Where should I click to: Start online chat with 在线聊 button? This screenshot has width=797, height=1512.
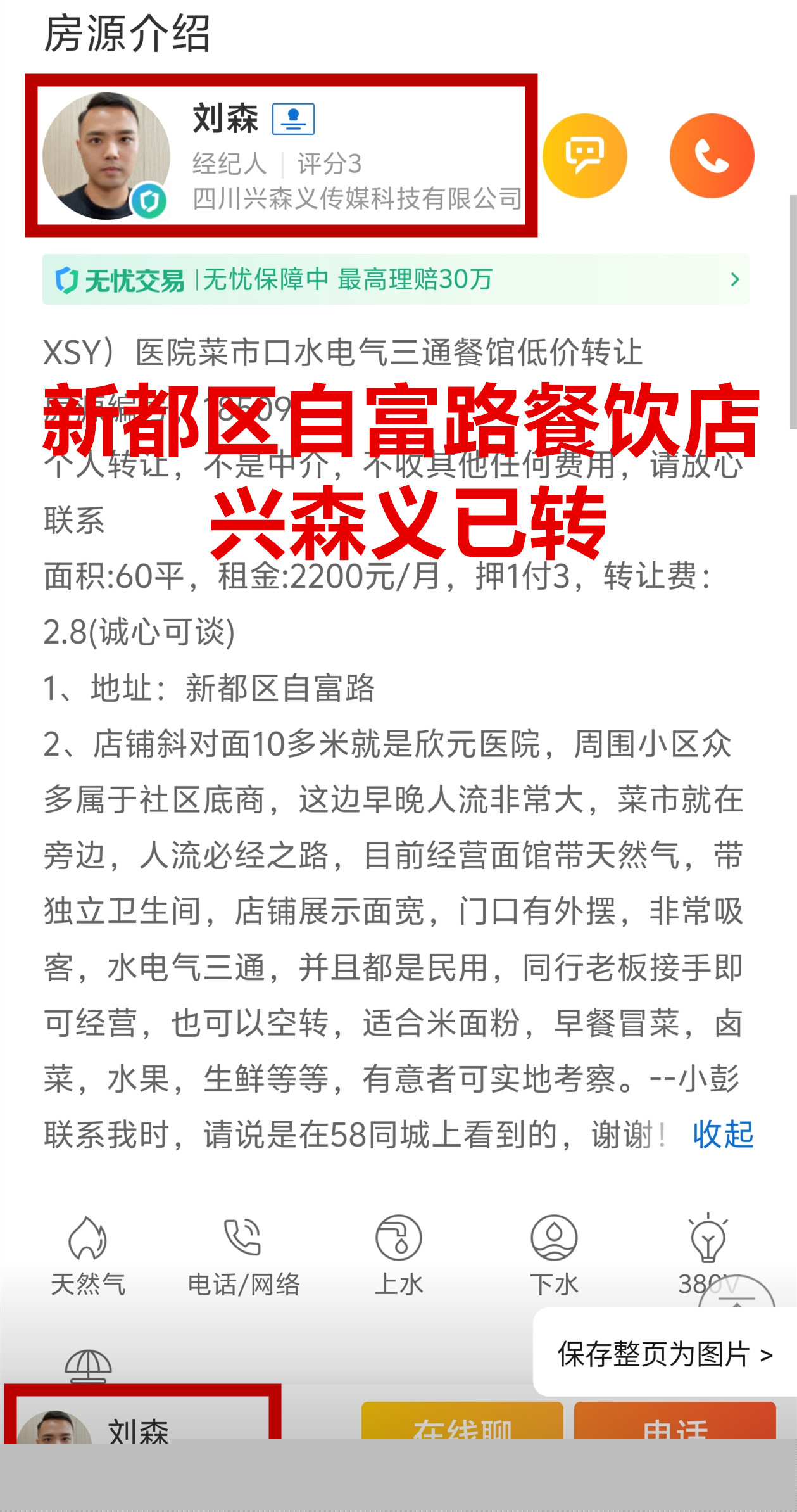(x=462, y=1423)
